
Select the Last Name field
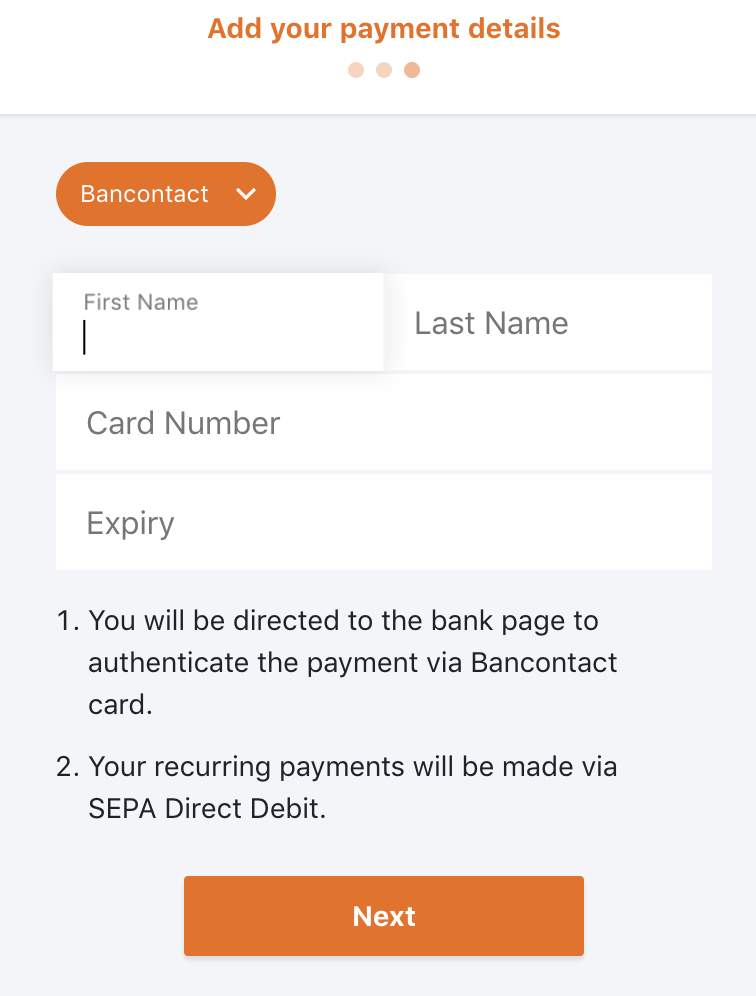[x=548, y=323]
